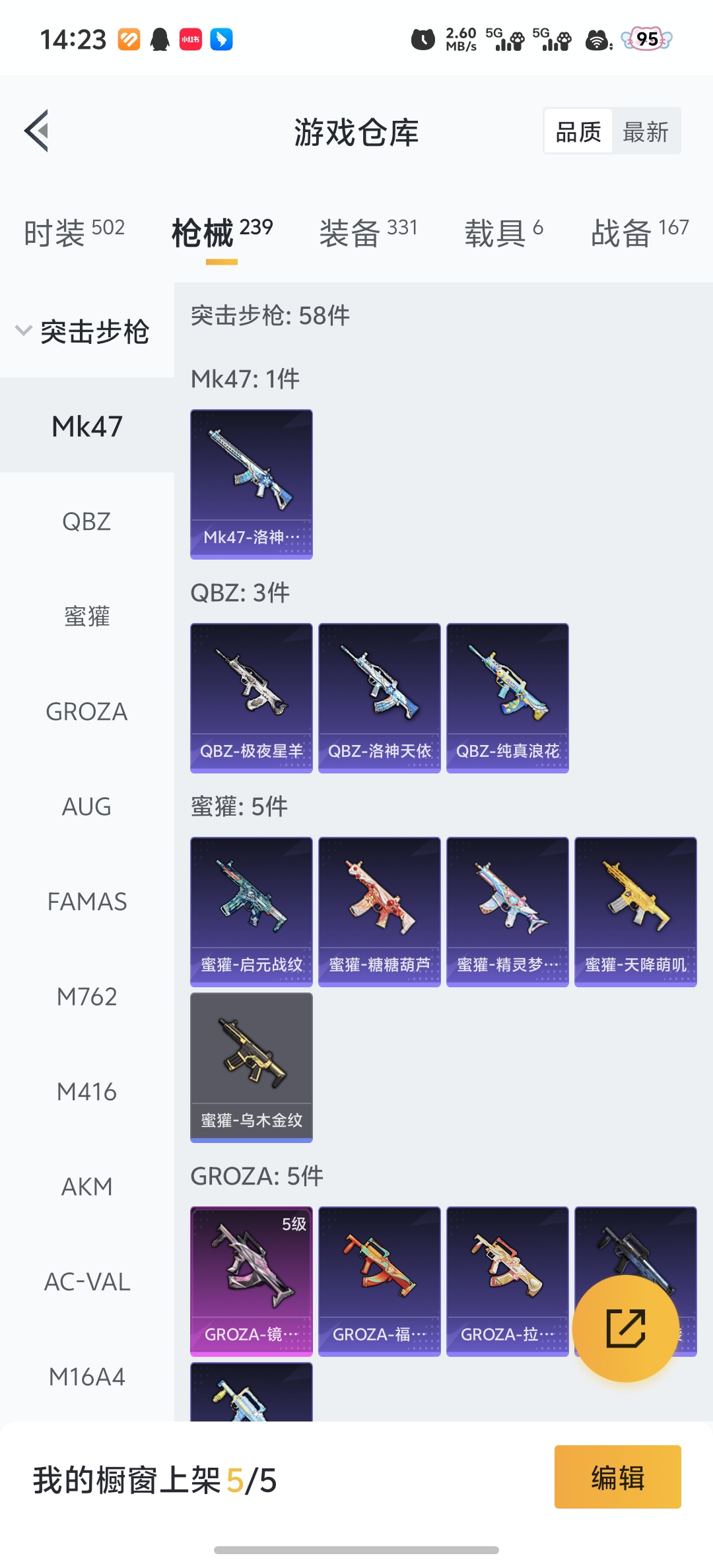
Task: Tap the yellow floating share button
Action: [625, 1328]
